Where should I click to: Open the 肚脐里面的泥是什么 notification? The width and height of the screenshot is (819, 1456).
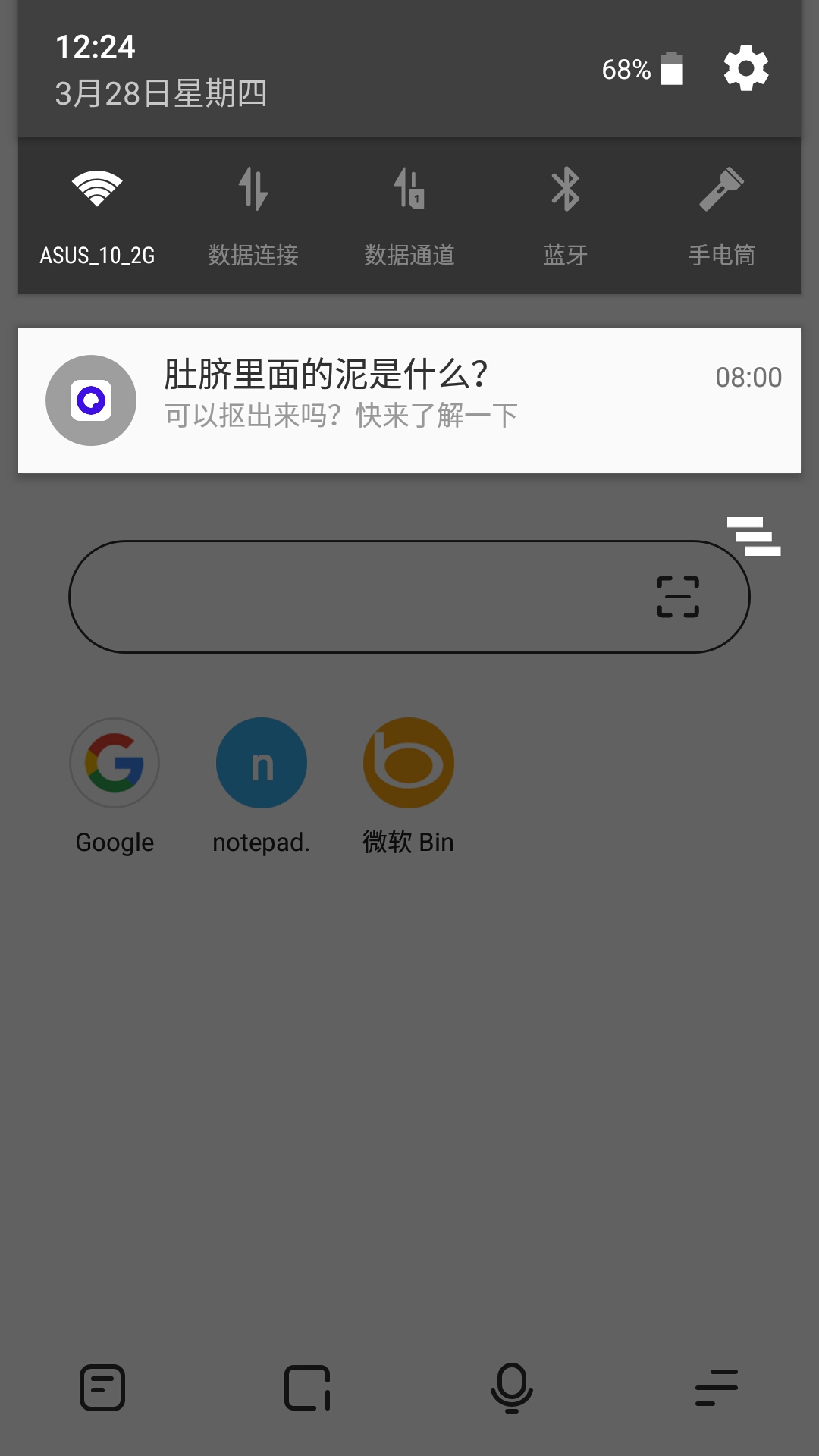coord(409,400)
